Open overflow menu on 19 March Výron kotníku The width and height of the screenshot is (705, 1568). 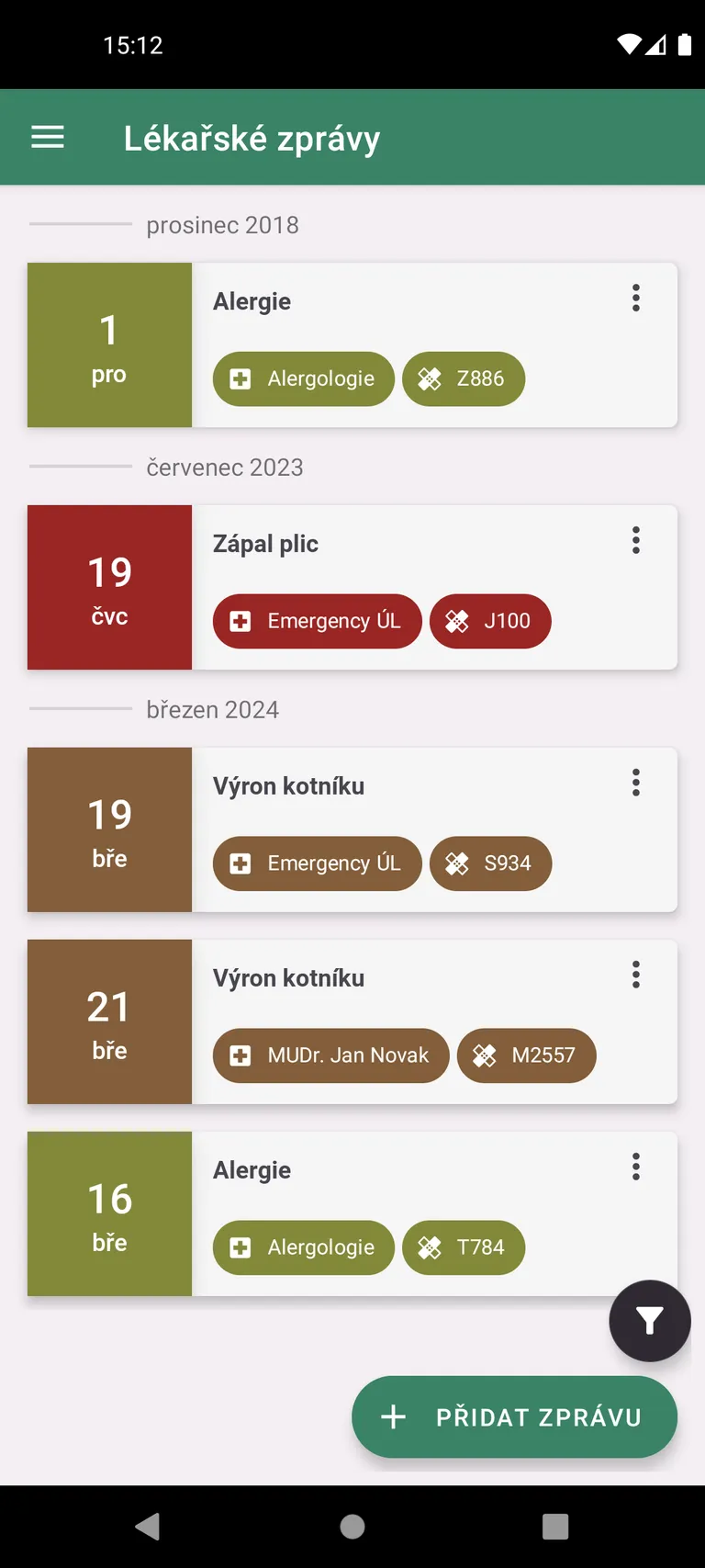point(635,783)
